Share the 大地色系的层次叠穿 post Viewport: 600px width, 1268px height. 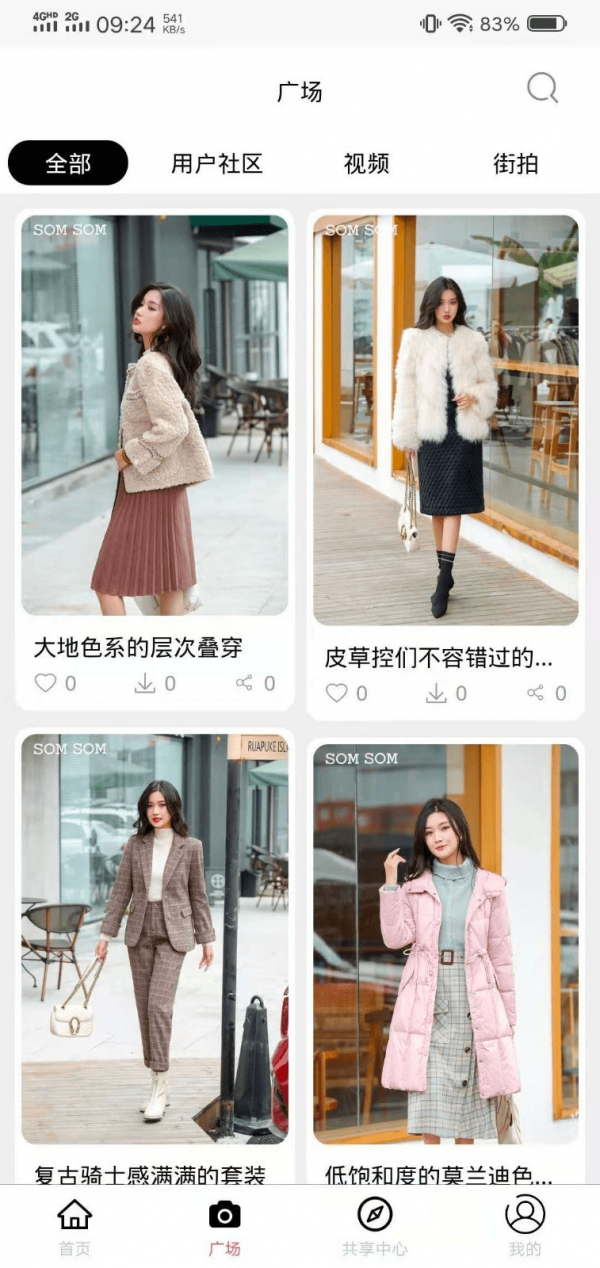coord(244,683)
